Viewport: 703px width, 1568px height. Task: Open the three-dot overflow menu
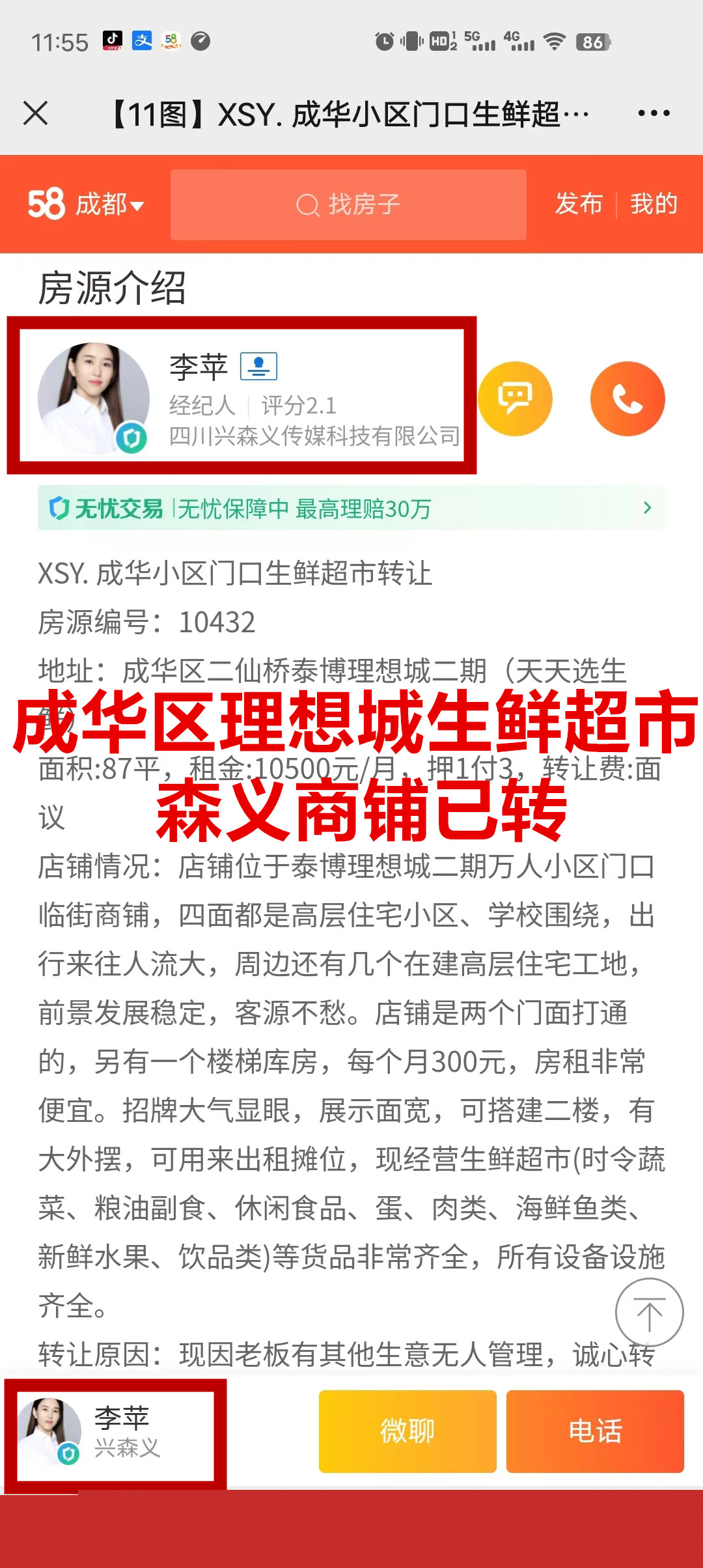pyautogui.click(x=654, y=113)
